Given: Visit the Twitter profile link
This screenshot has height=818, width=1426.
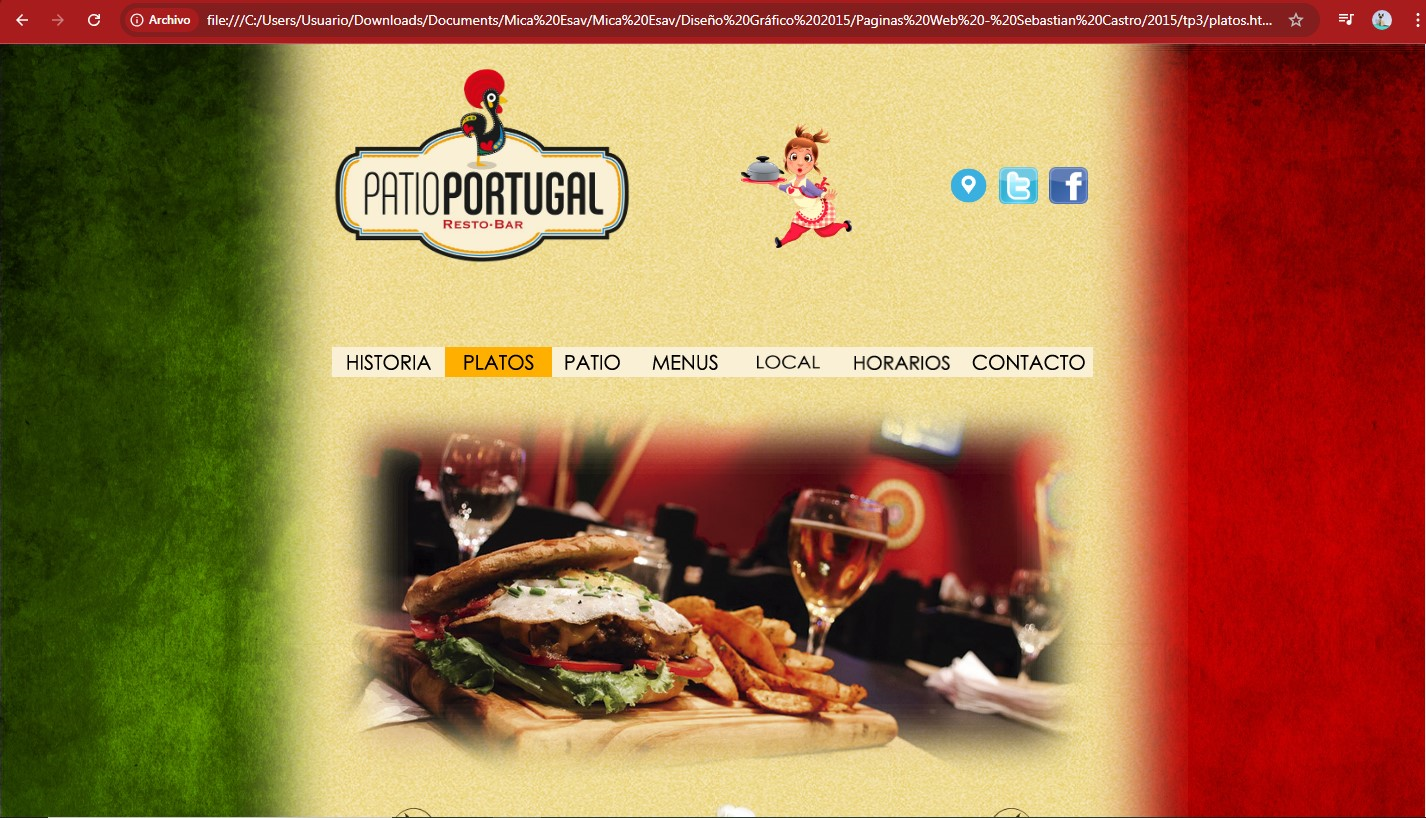Looking at the screenshot, I should tap(1018, 186).
